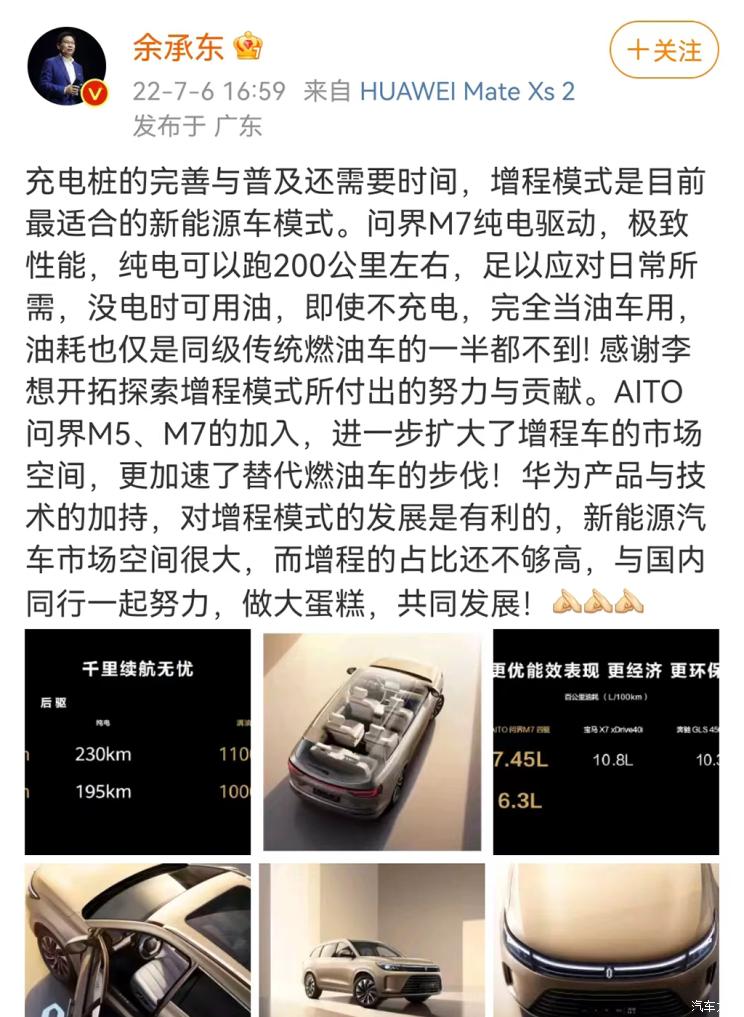Open the full gold SUV side photo
The height and width of the screenshot is (1017, 744).
[371, 940]
